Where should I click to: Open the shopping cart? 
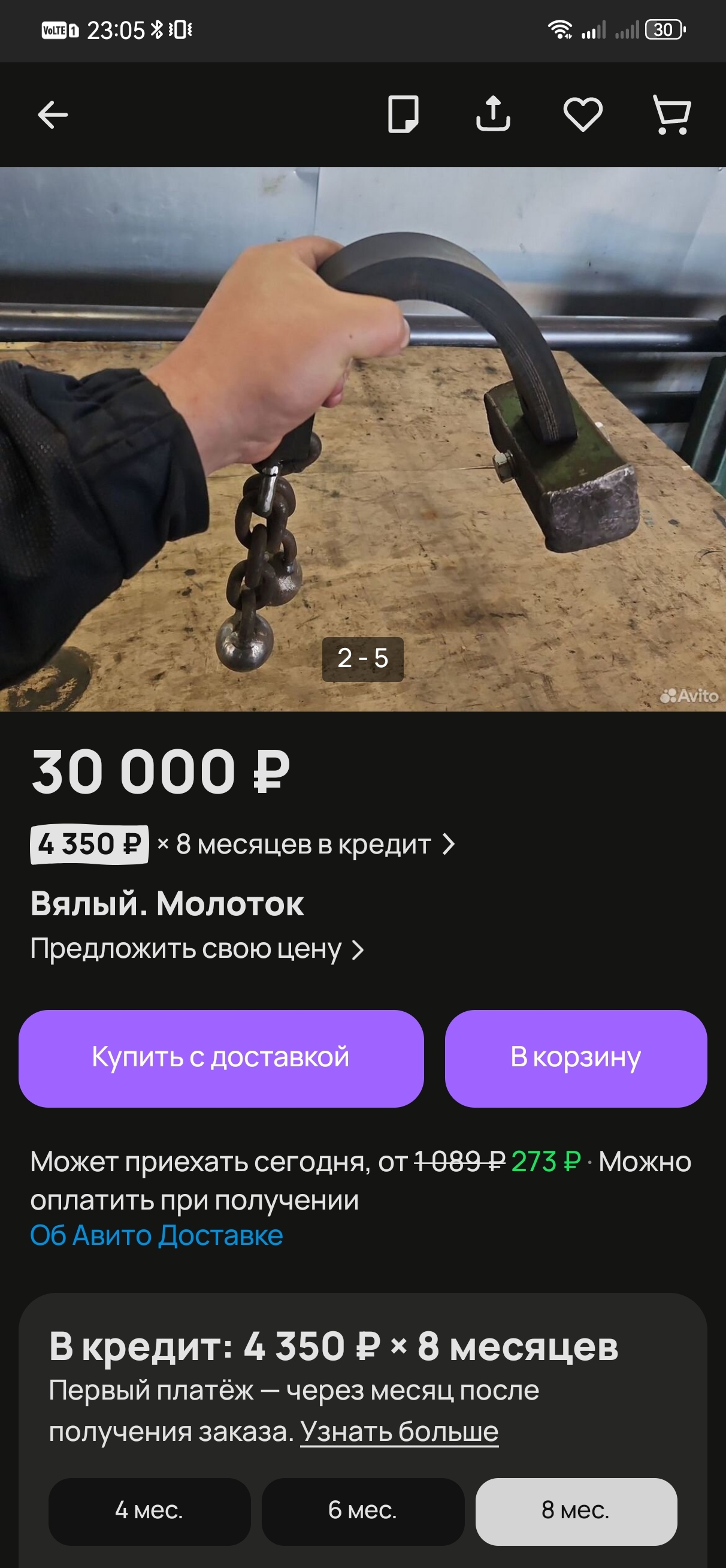pyautogui.click(x=671, y=114)
